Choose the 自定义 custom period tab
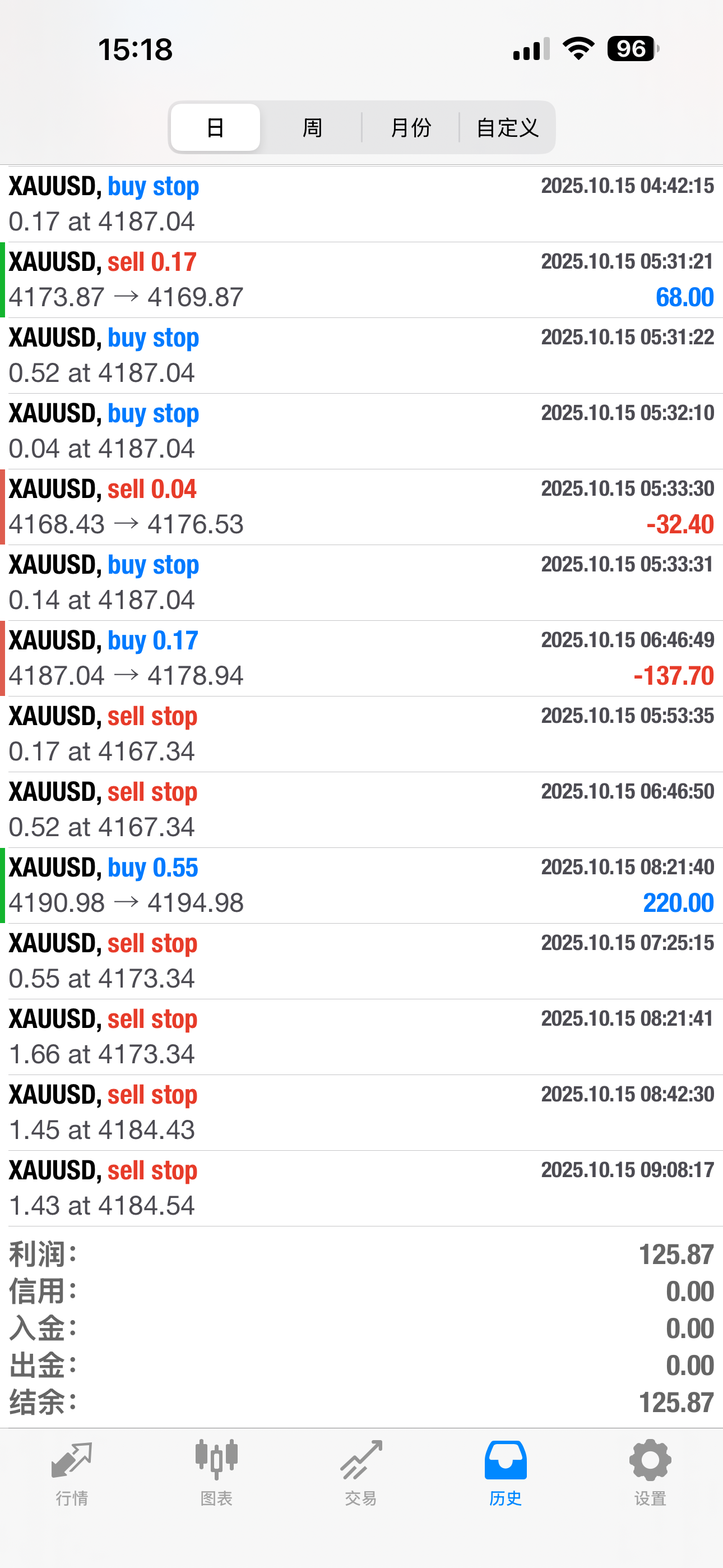Screen dimensions: 723x1568 click(x=507, y=128)
